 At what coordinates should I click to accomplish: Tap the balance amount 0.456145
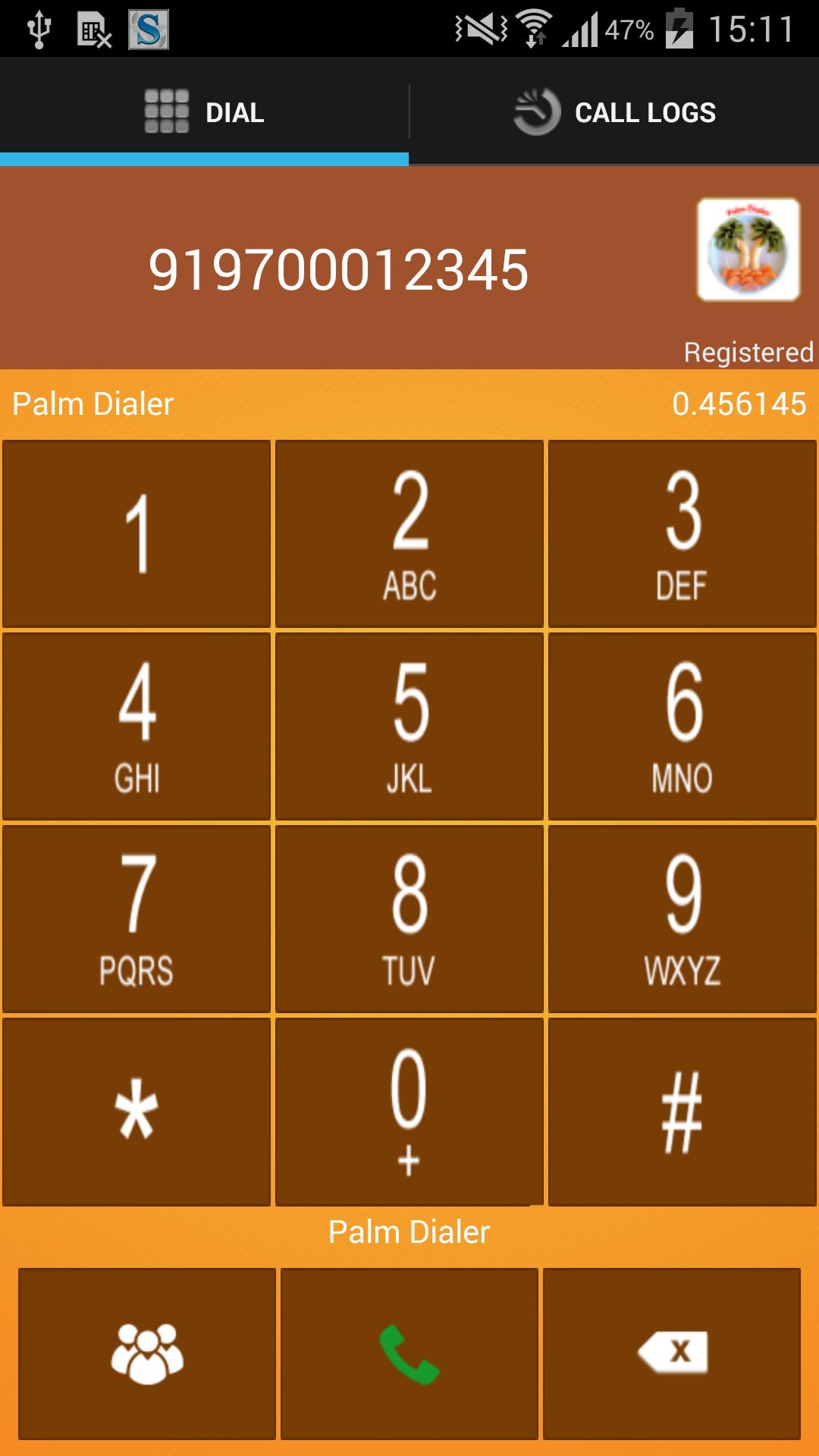(x=739, y=404)
